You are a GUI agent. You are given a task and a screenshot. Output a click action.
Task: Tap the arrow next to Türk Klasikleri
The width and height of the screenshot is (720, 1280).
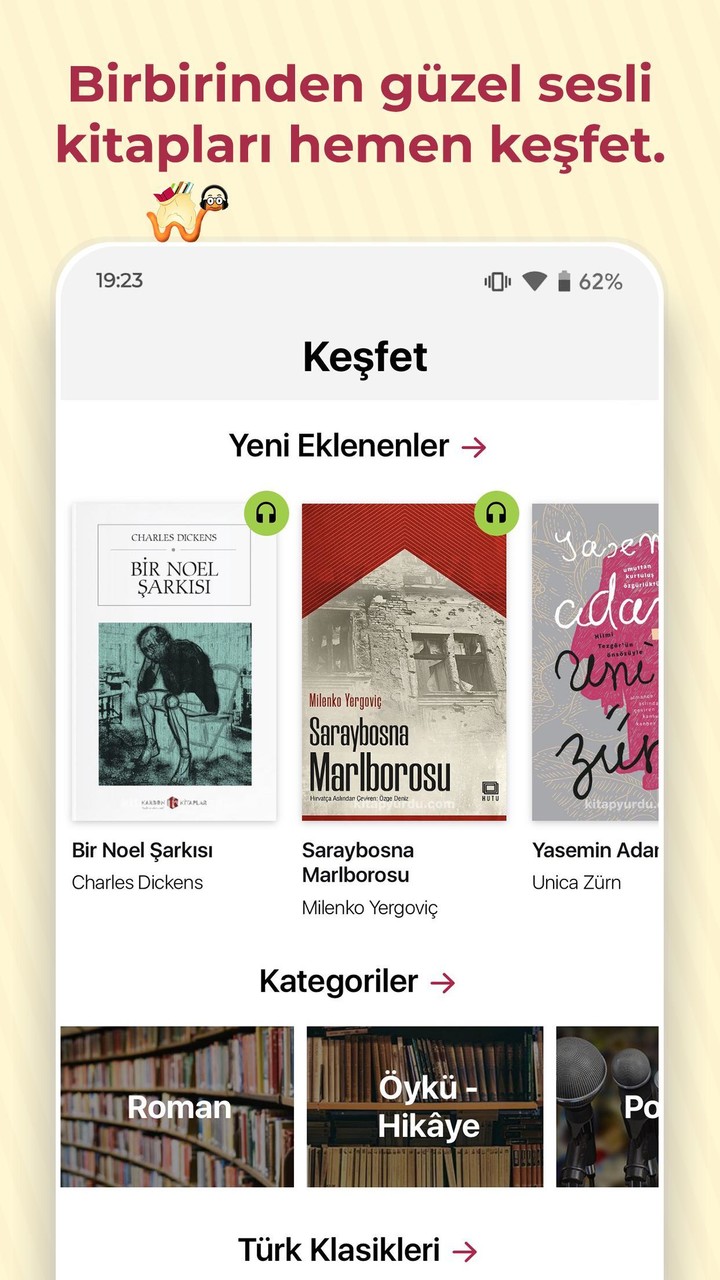pyautogui.click(x=466, y=1249)
